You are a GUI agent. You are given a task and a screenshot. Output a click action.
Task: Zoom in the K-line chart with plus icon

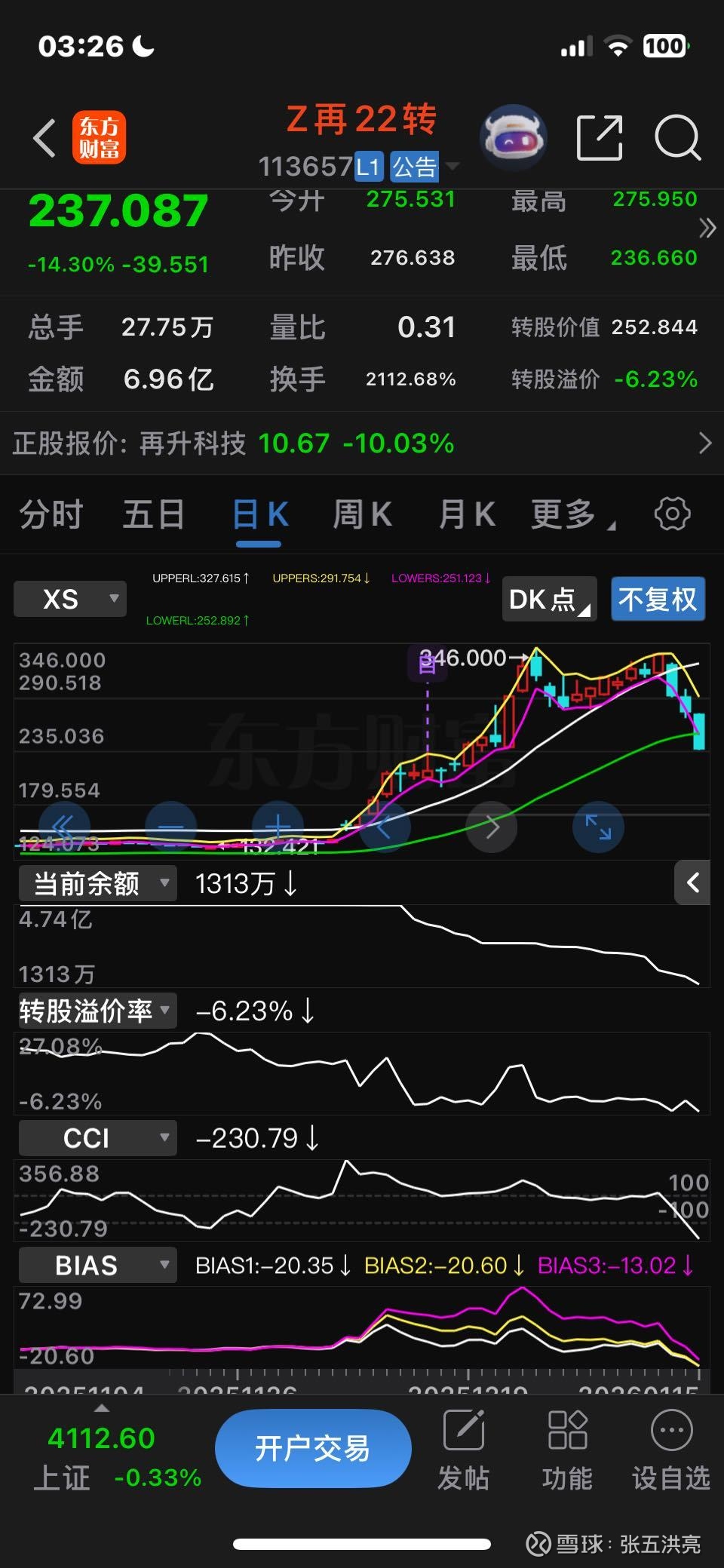[278, 827]
